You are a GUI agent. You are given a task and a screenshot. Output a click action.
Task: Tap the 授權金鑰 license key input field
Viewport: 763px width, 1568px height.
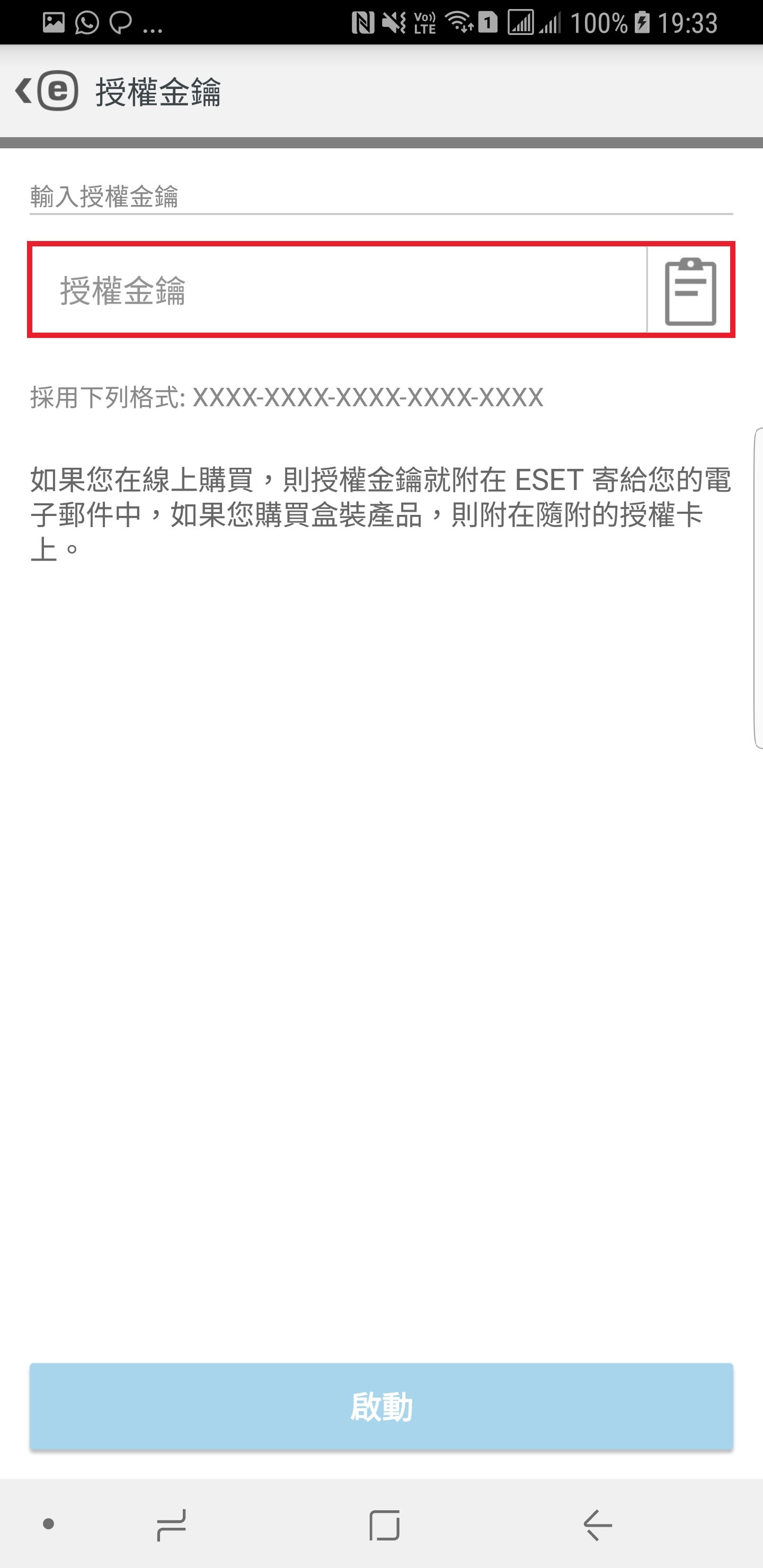pos(339,290)
